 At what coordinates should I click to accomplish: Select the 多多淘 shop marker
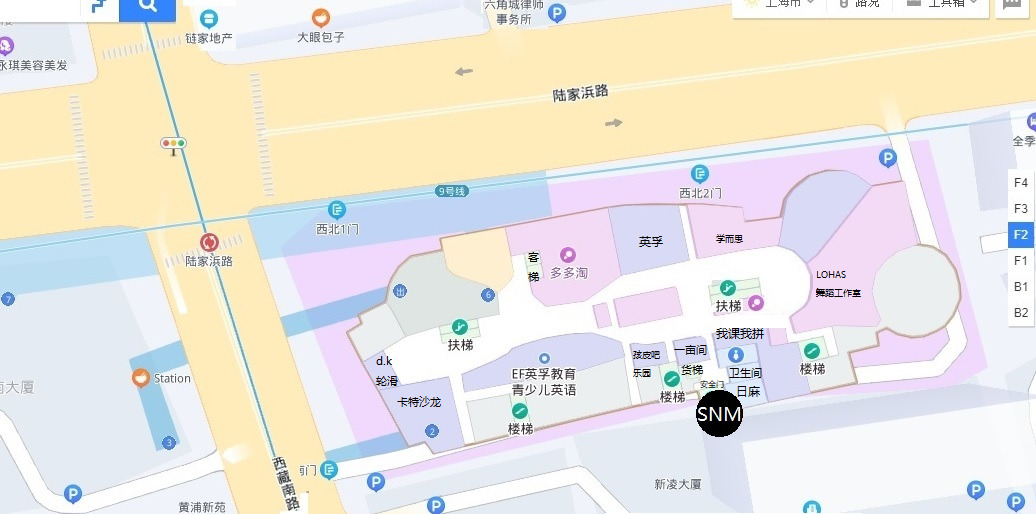point(568,255)
